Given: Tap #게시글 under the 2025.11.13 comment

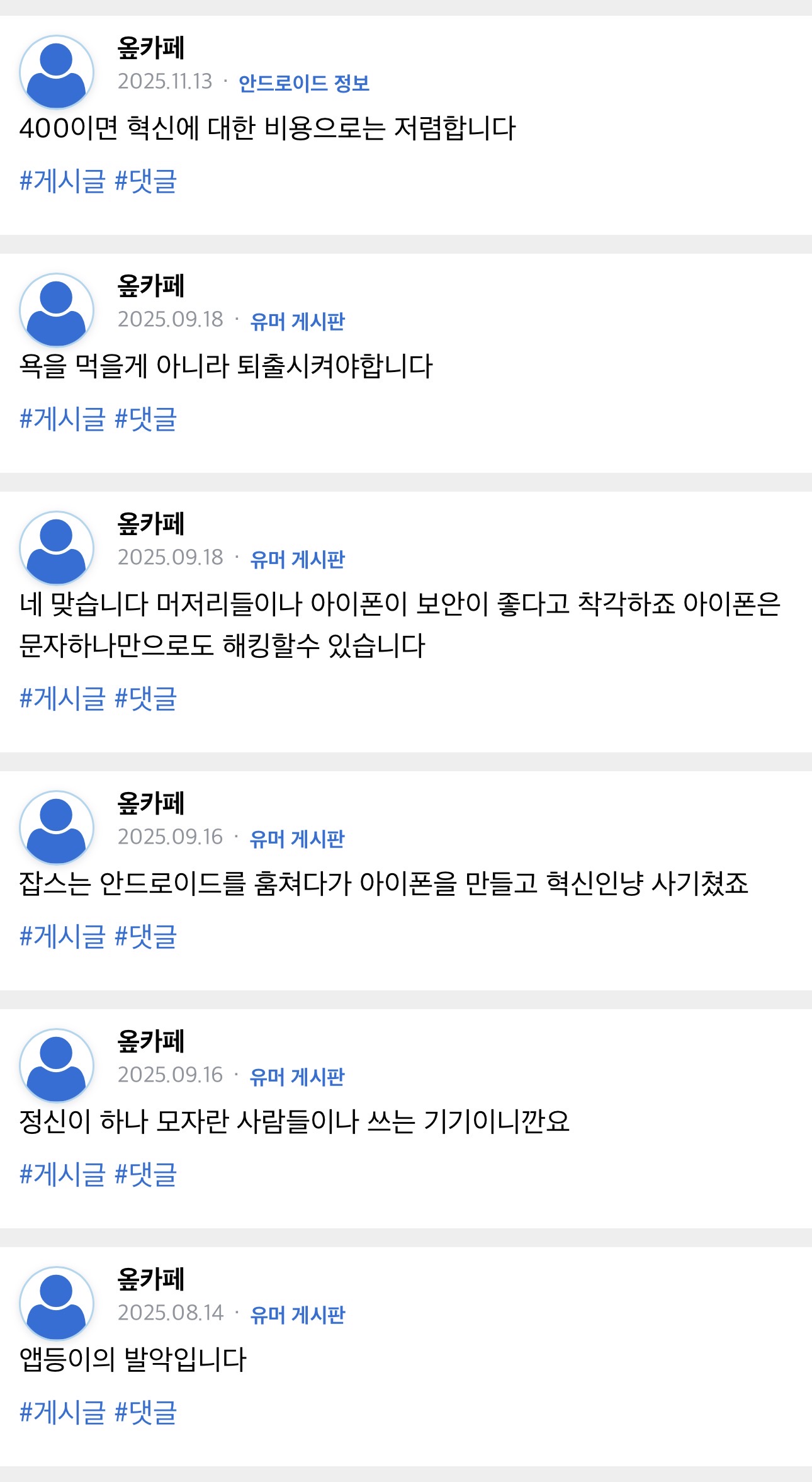Looking at the screenshot, I should click(x=62, y=181).
